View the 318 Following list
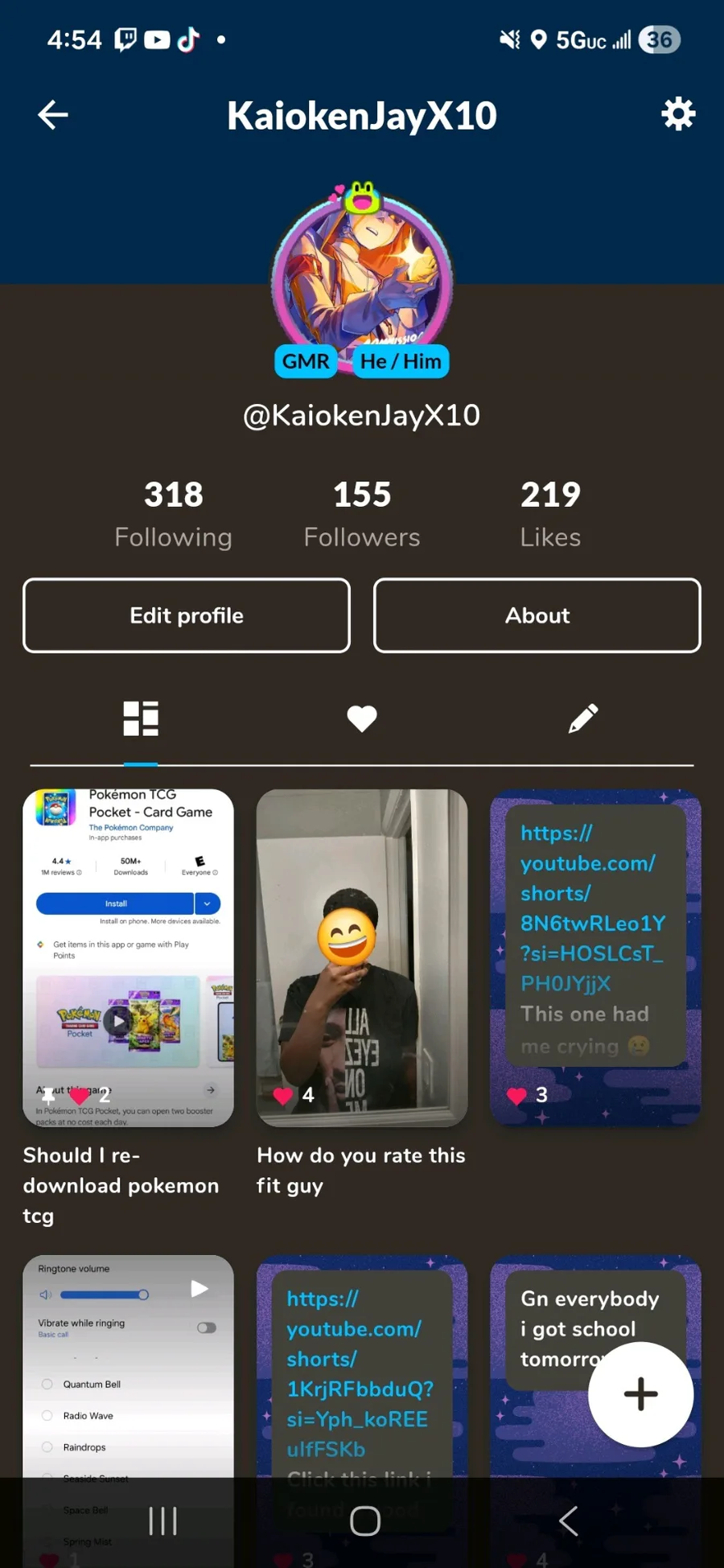 tap(174, 514)
